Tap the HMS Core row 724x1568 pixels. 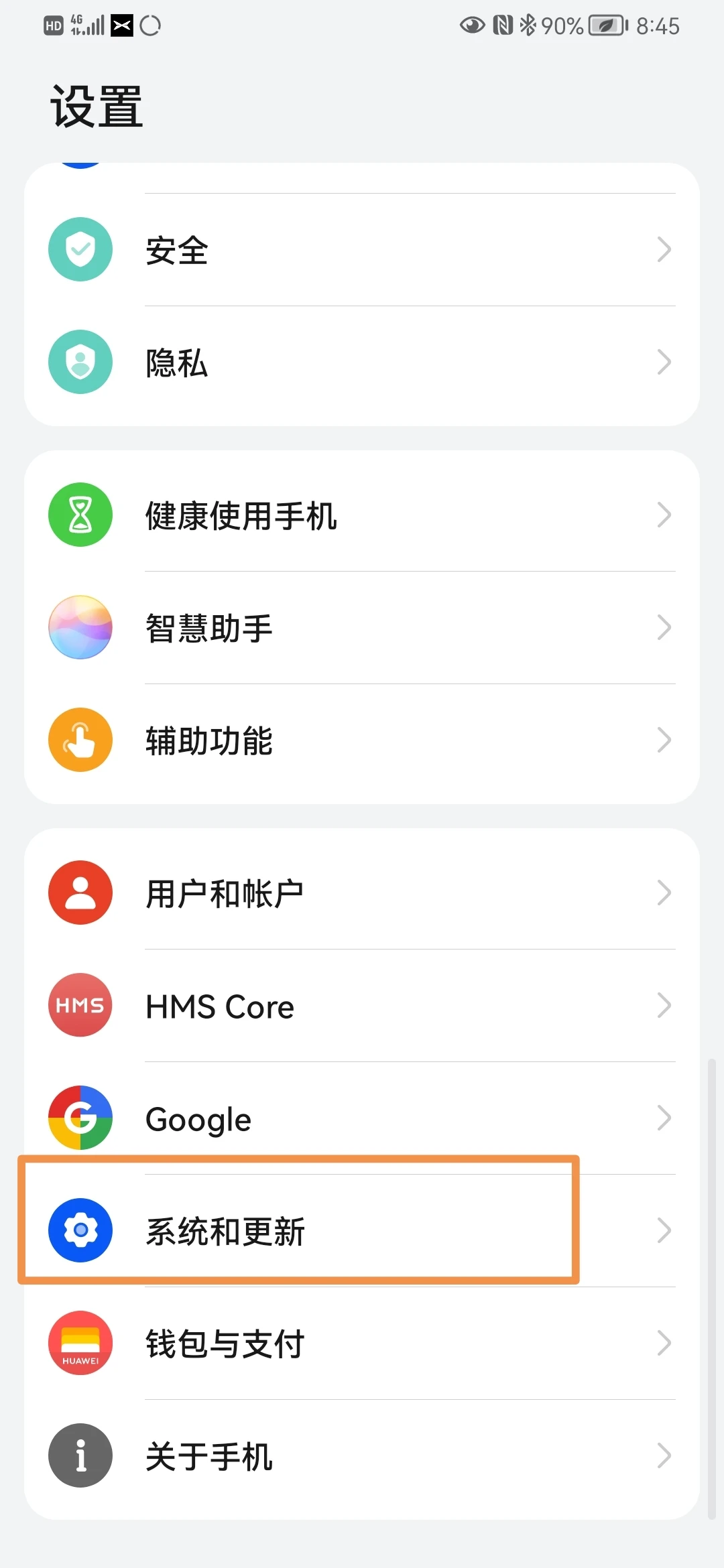click(362, 1006)
